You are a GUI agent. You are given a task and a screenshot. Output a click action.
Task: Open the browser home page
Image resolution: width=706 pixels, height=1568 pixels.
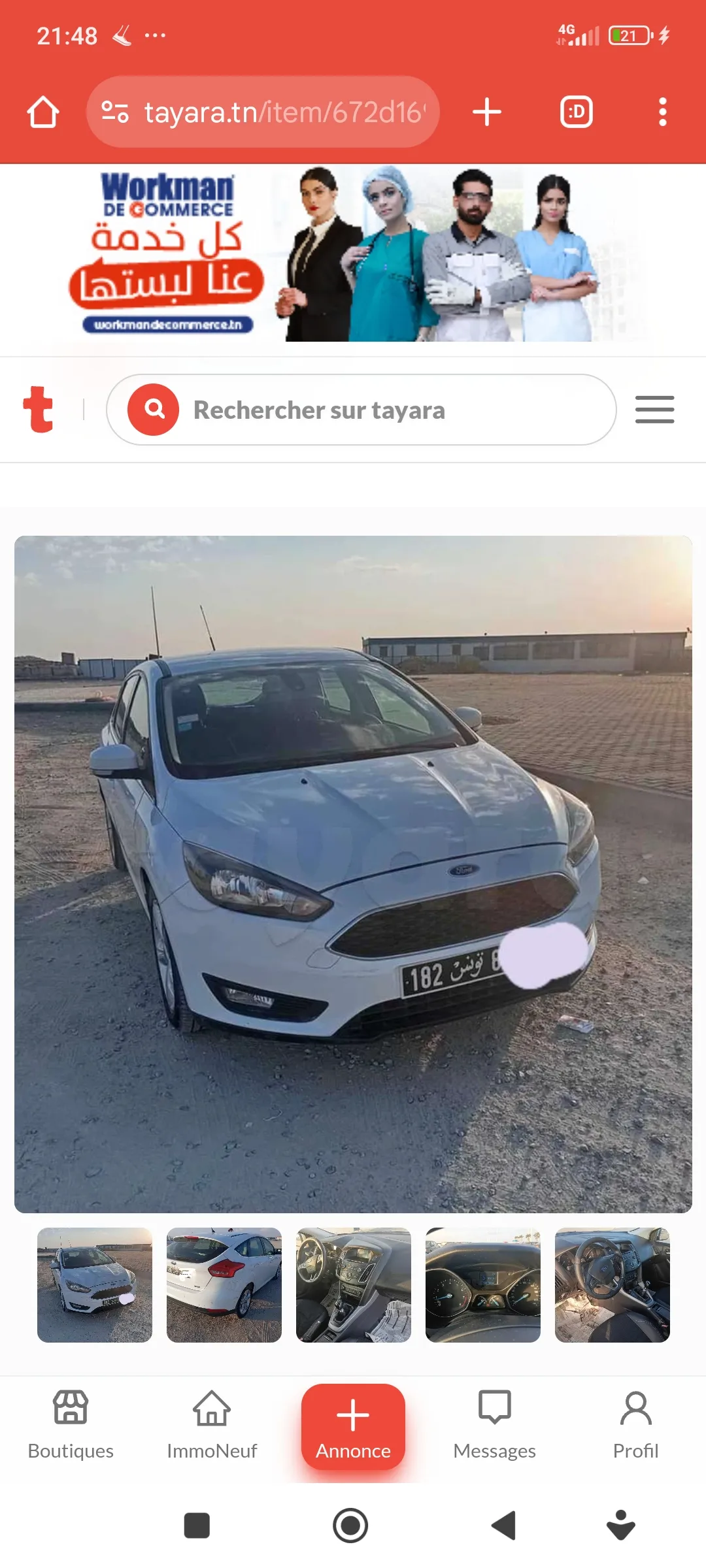[x=43, y=112]
